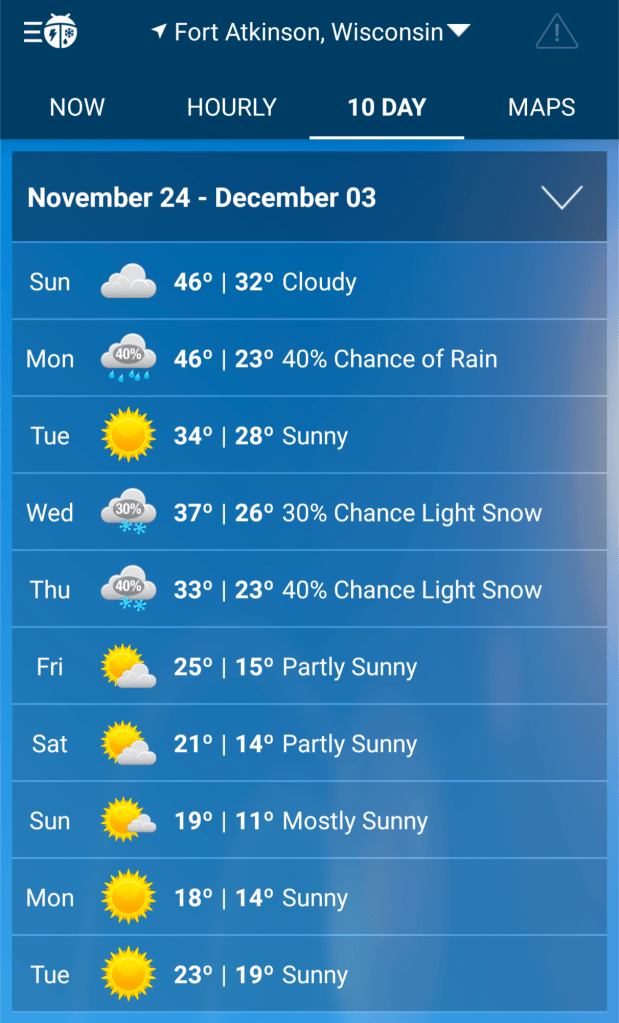View weather alerts warning icon
619x1023 pixels.
pyautogui.click(x=555, y=33)
